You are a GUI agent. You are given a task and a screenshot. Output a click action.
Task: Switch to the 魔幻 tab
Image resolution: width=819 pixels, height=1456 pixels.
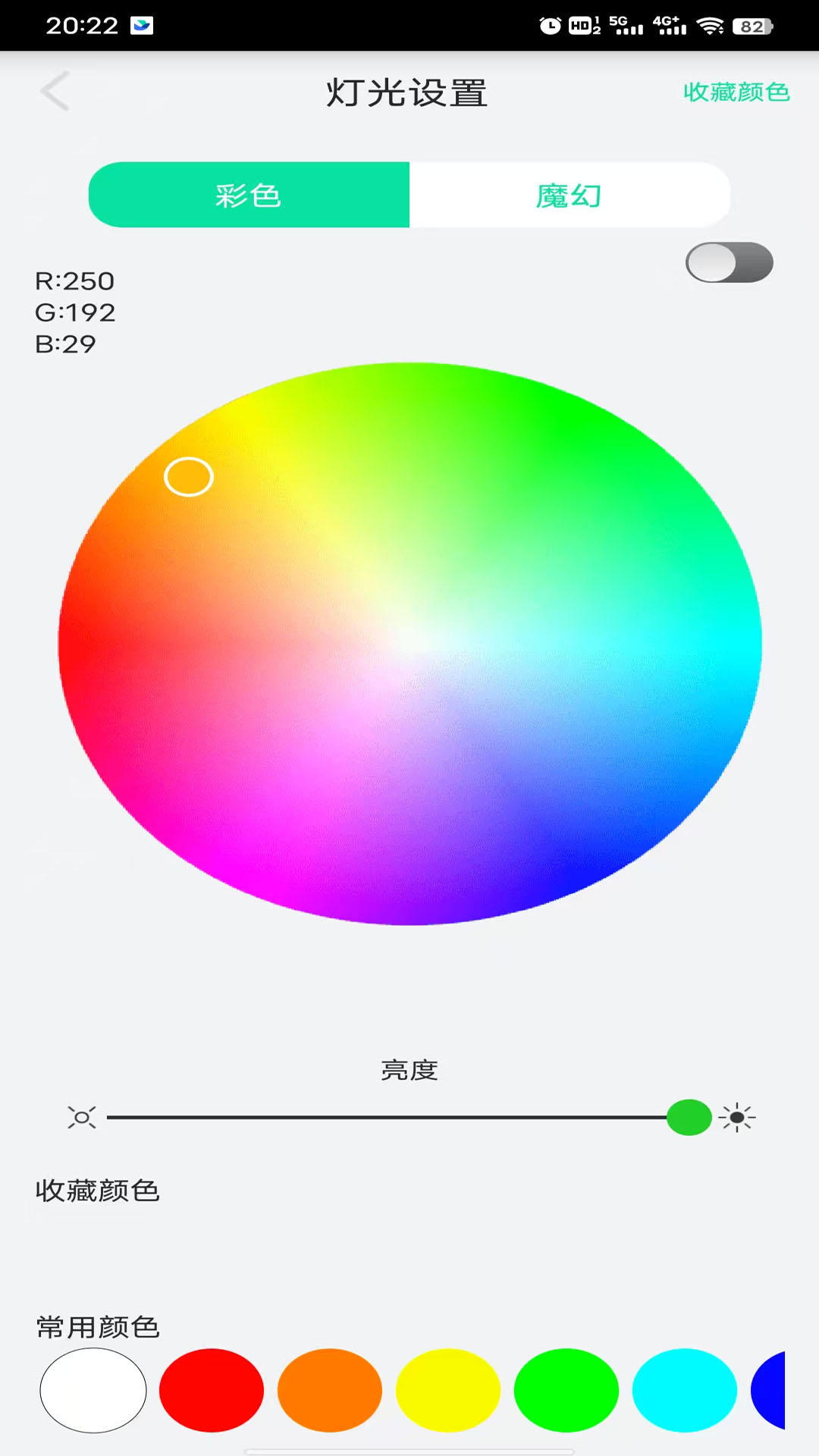coord(568,194)
